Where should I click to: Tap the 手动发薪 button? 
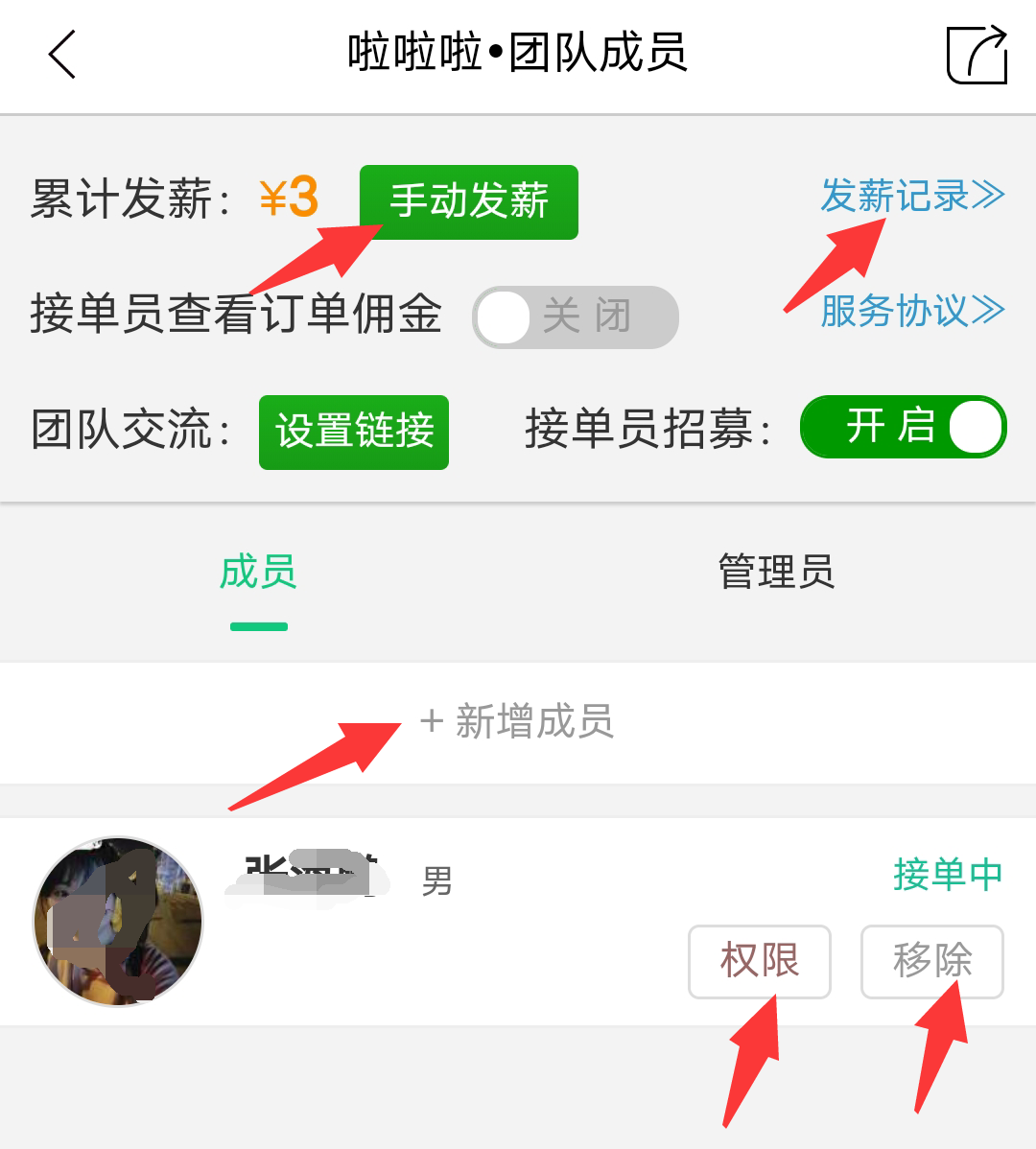pos(468,202)
